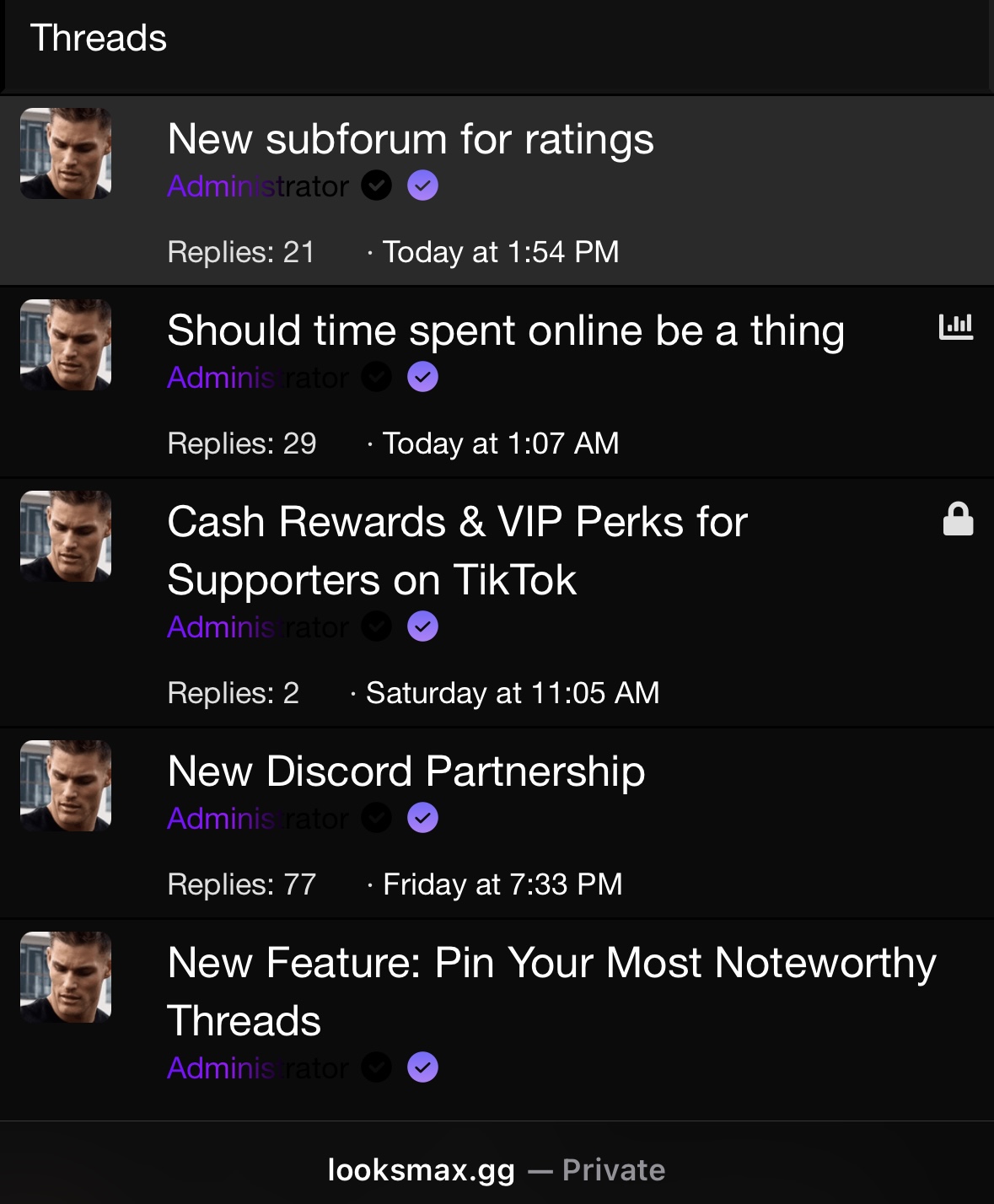Open 'New Feature: Pin Your Most Noteworthy Threads'
Image resolution: width=994 pixels, height=1204 pixels.
(x=551, y=992)
